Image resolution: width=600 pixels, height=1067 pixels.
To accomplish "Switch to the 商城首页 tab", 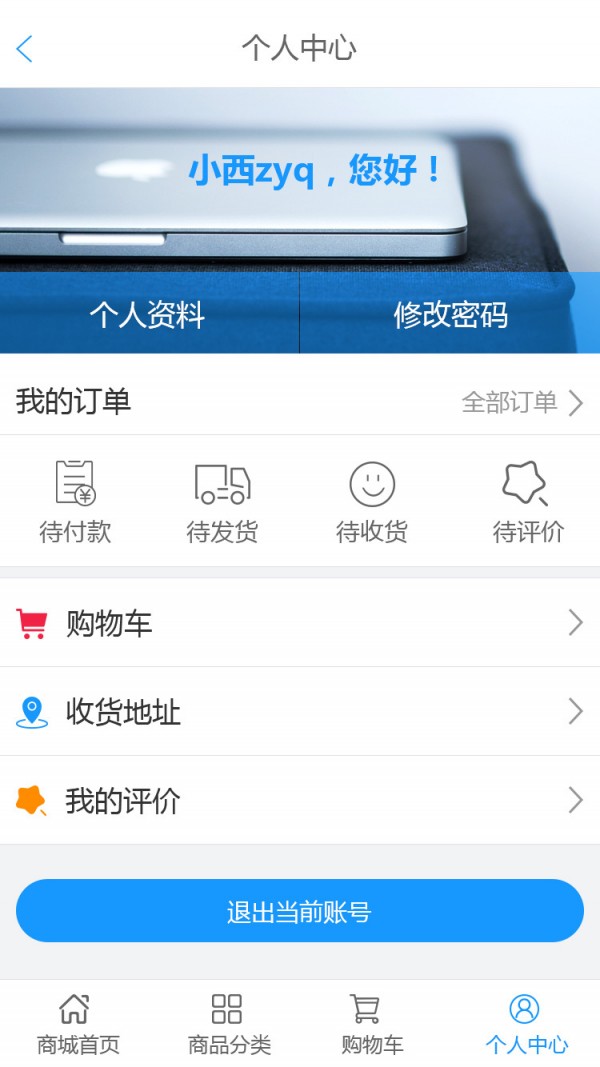I will point(77,1023).
